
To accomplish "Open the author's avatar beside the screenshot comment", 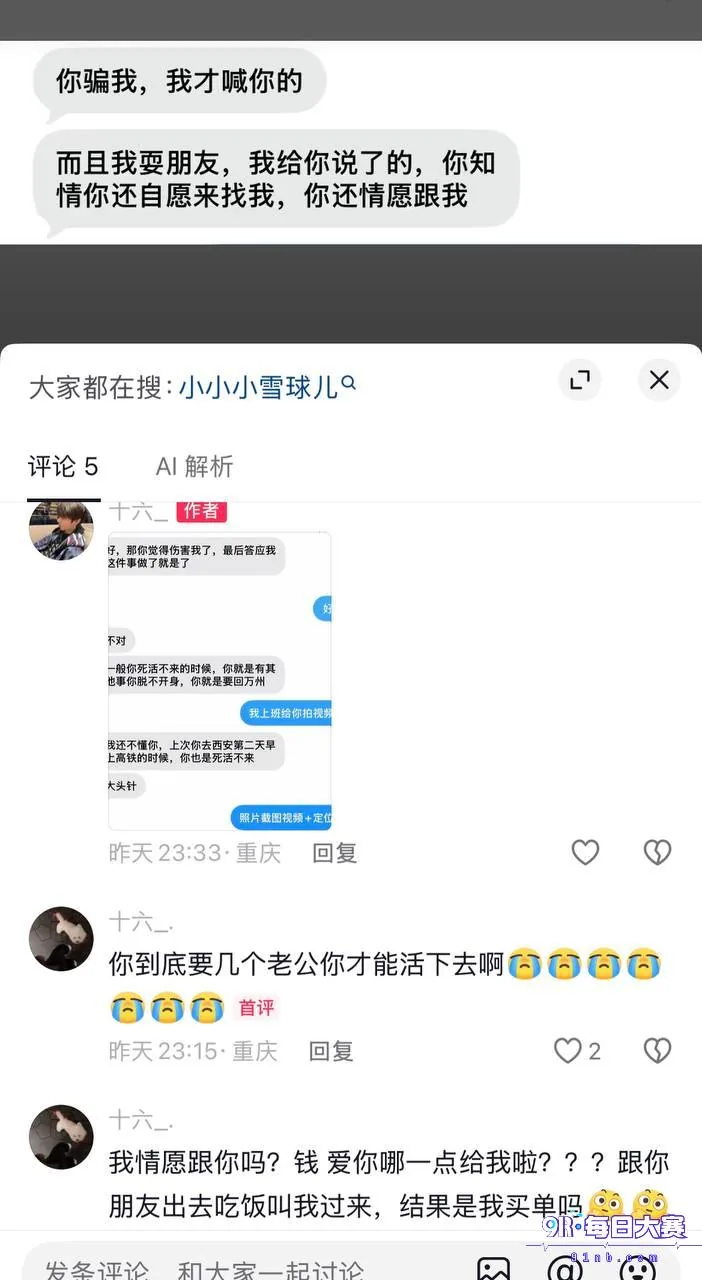I will point(61,529).
